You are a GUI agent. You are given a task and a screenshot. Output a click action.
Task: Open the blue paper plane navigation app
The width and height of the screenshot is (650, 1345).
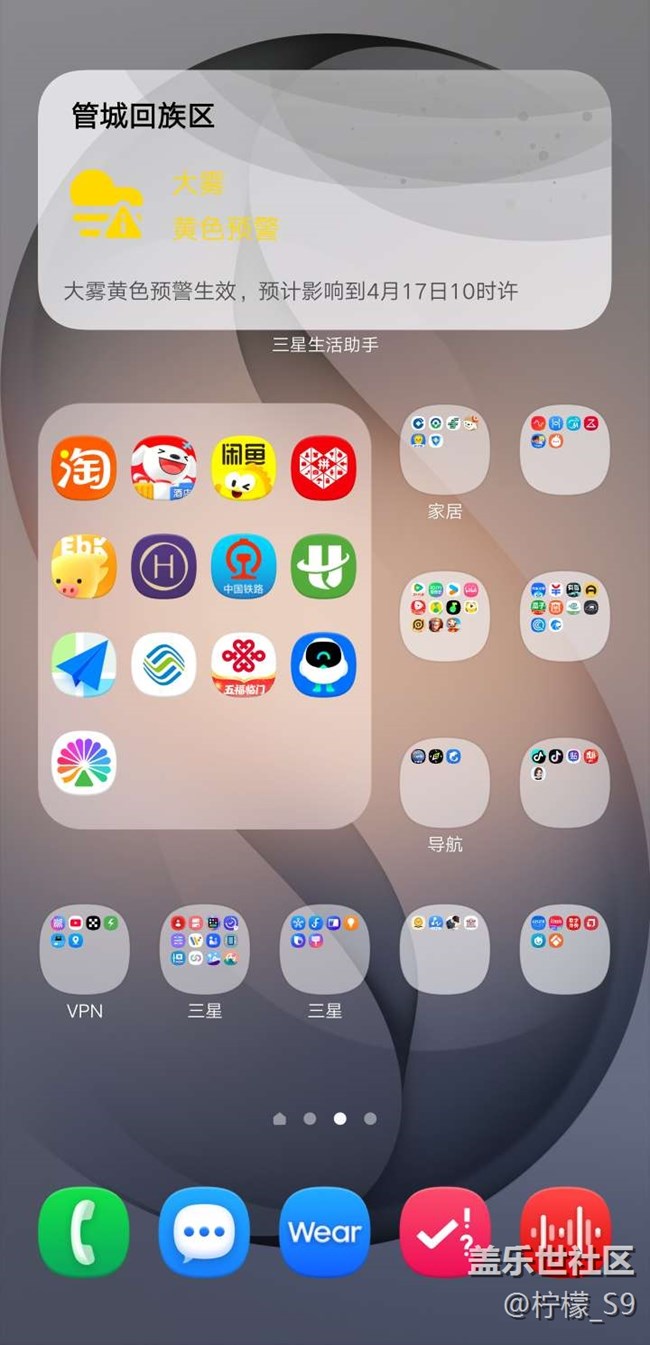[84, 664]
